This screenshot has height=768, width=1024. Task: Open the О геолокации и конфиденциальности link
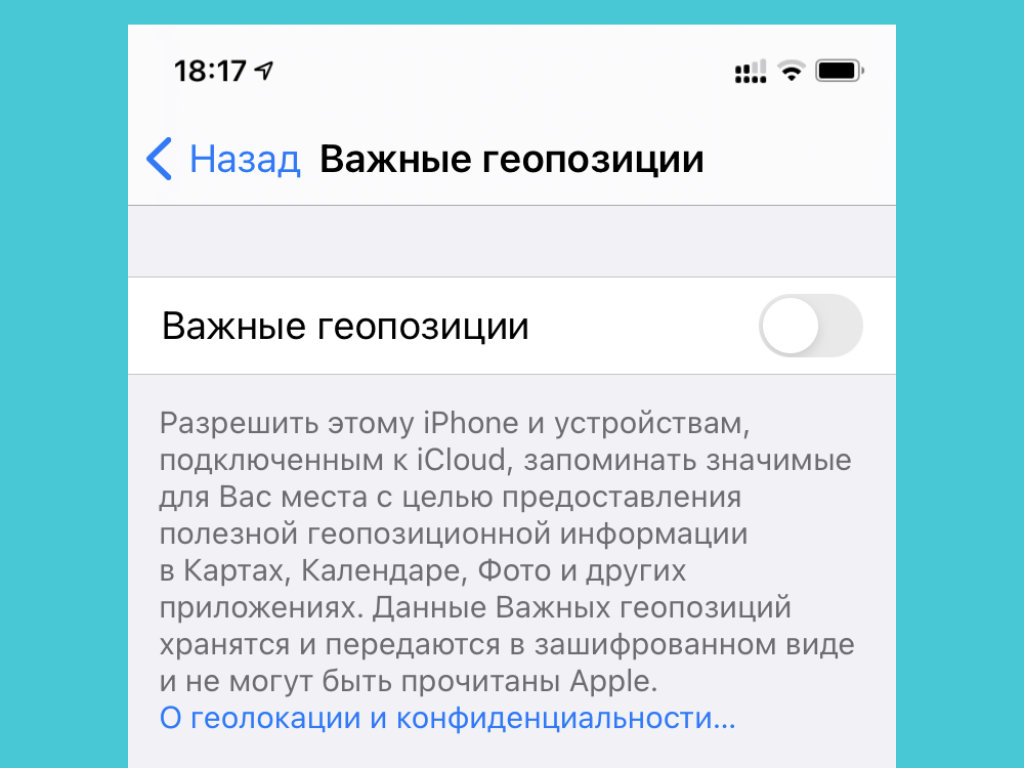[447, 718]
